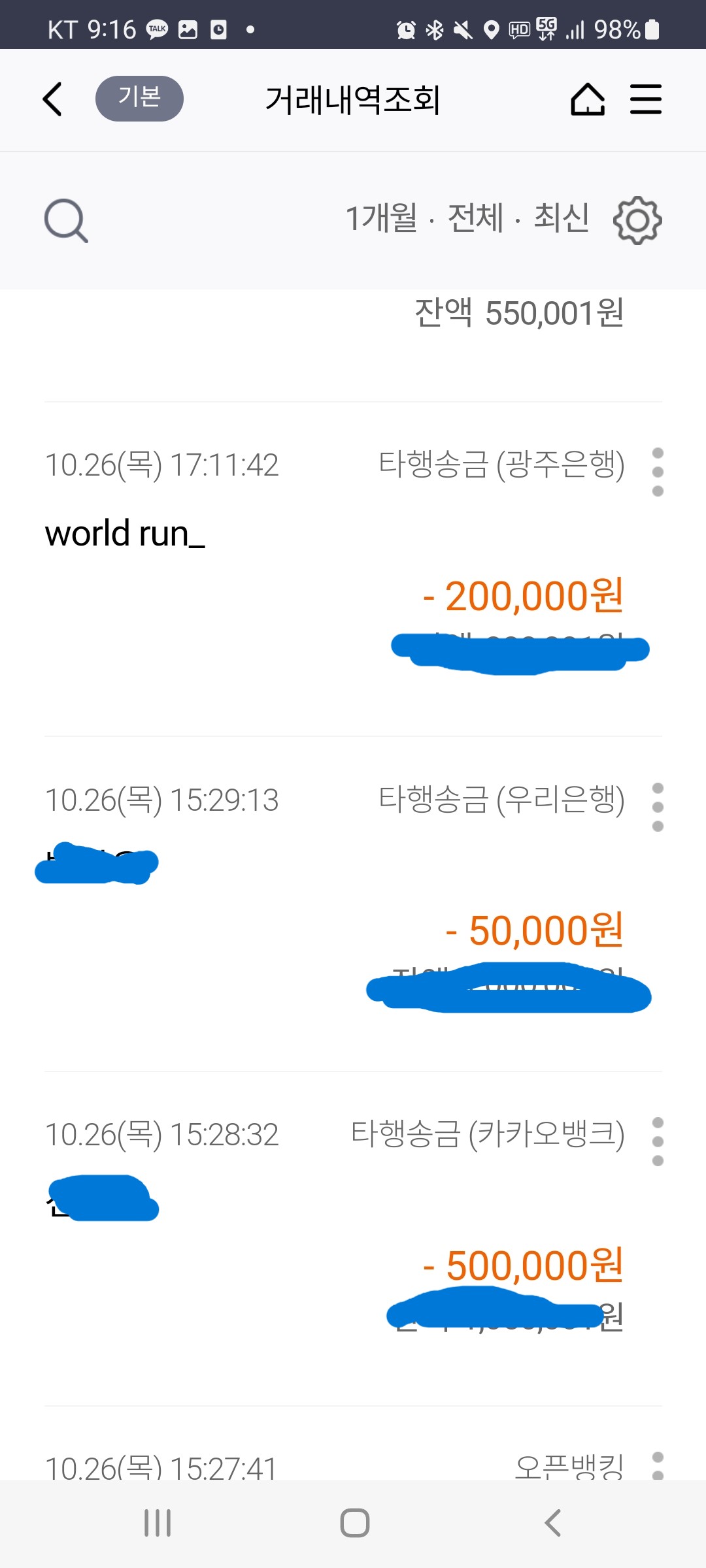Open more options for 광주은행 transfer
This screenshot has height=1568, width=706.
point(658,472)
